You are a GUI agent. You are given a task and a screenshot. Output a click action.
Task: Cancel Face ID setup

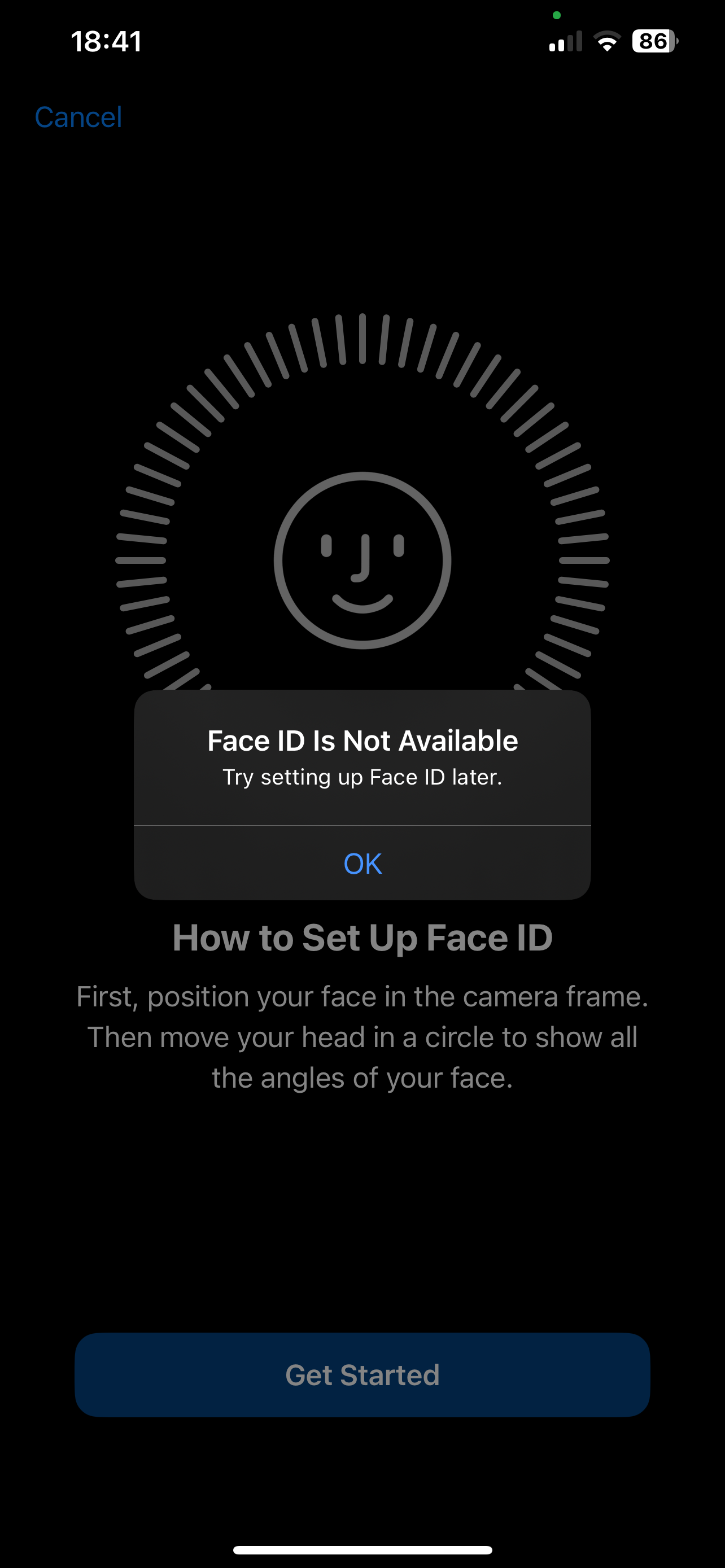coord(78,117)
